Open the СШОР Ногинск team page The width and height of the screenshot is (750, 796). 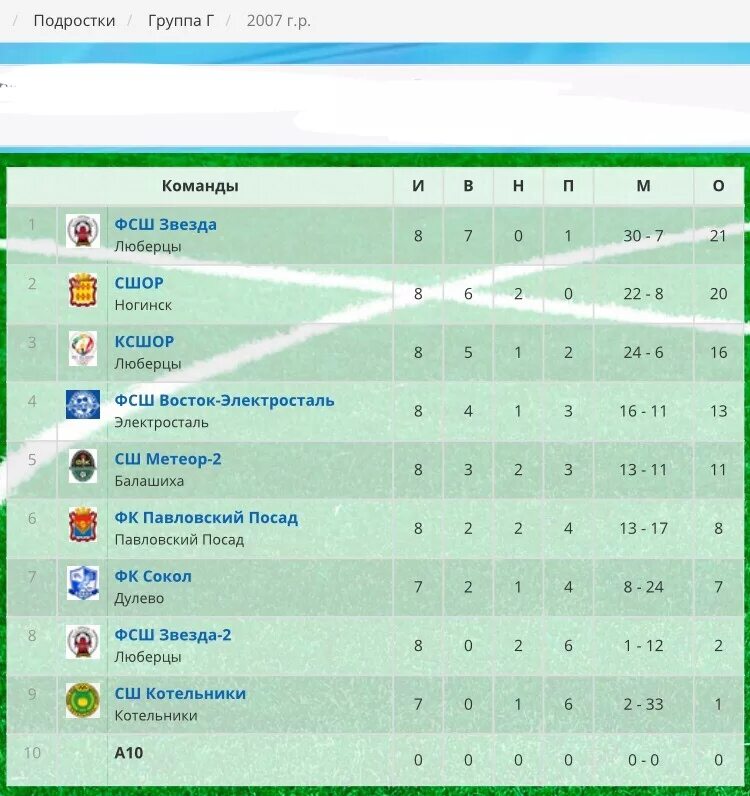click(139, 283)
